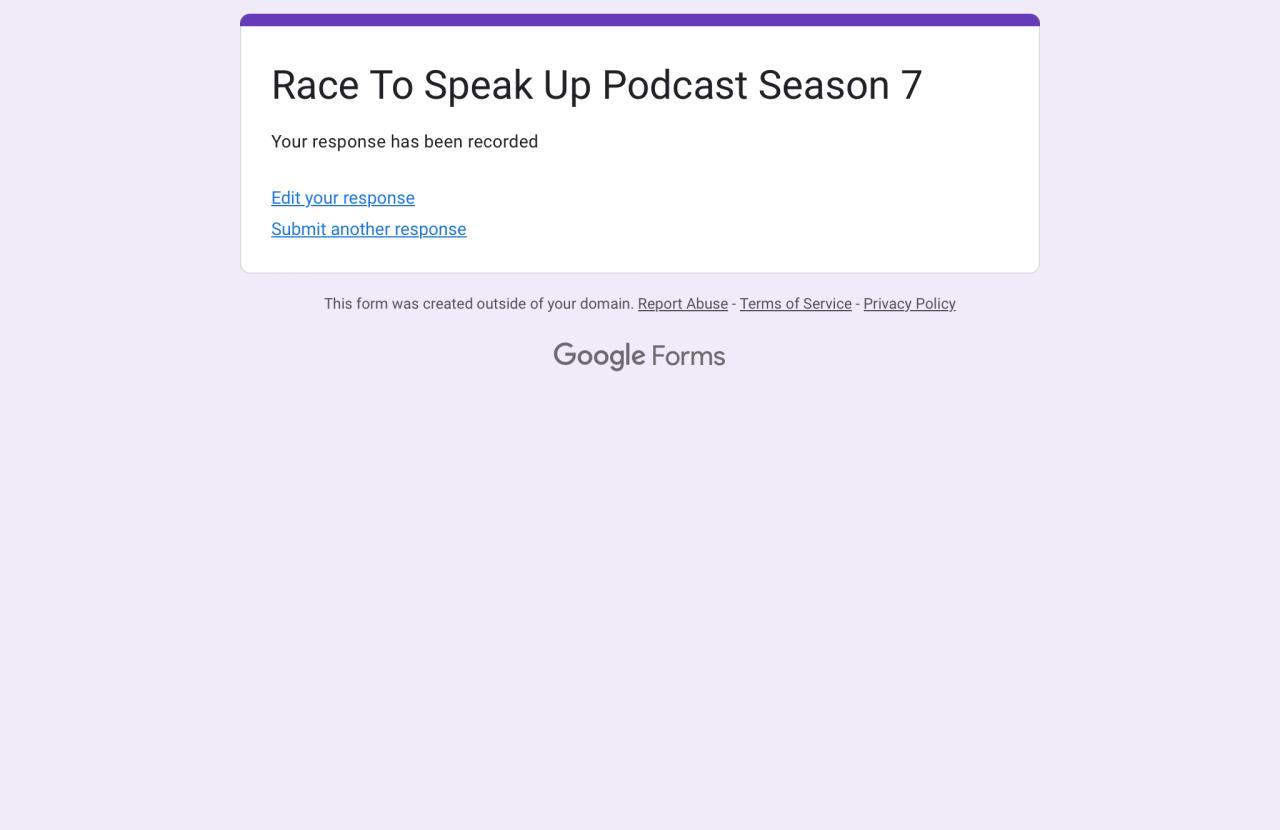Image resolution: width=1280 pixels, height=830 pixels.
Task: Open the Report Abuse link
Action: tap(683, 304)
